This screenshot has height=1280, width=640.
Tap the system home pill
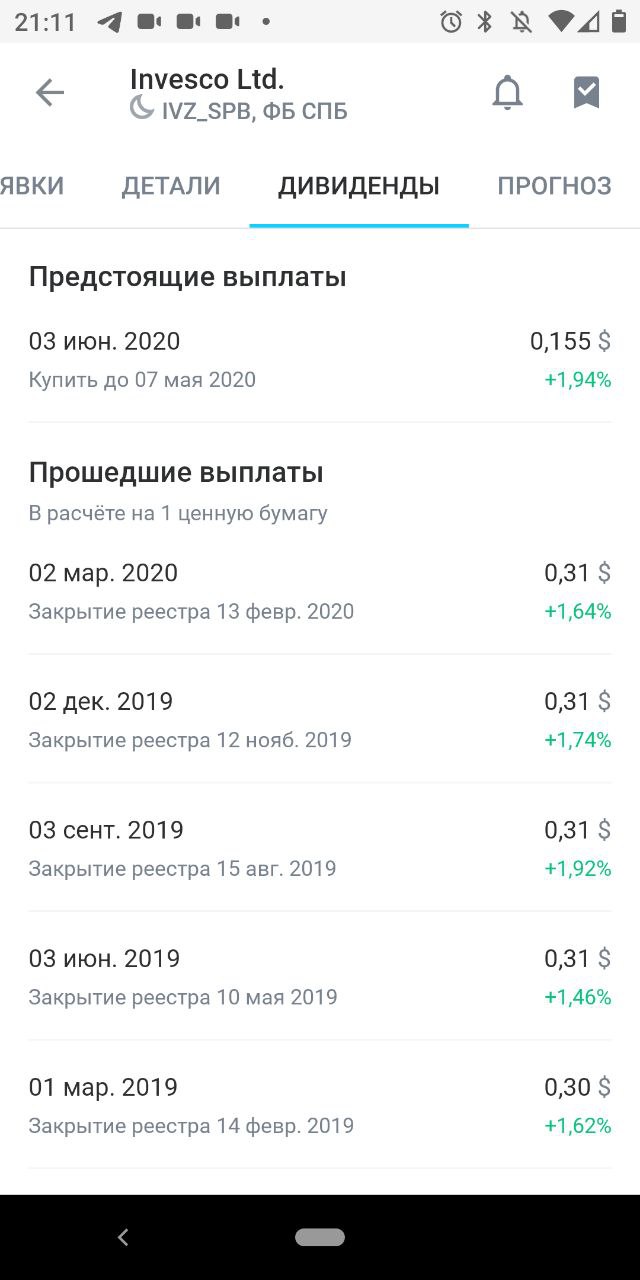coord(320,1237)
